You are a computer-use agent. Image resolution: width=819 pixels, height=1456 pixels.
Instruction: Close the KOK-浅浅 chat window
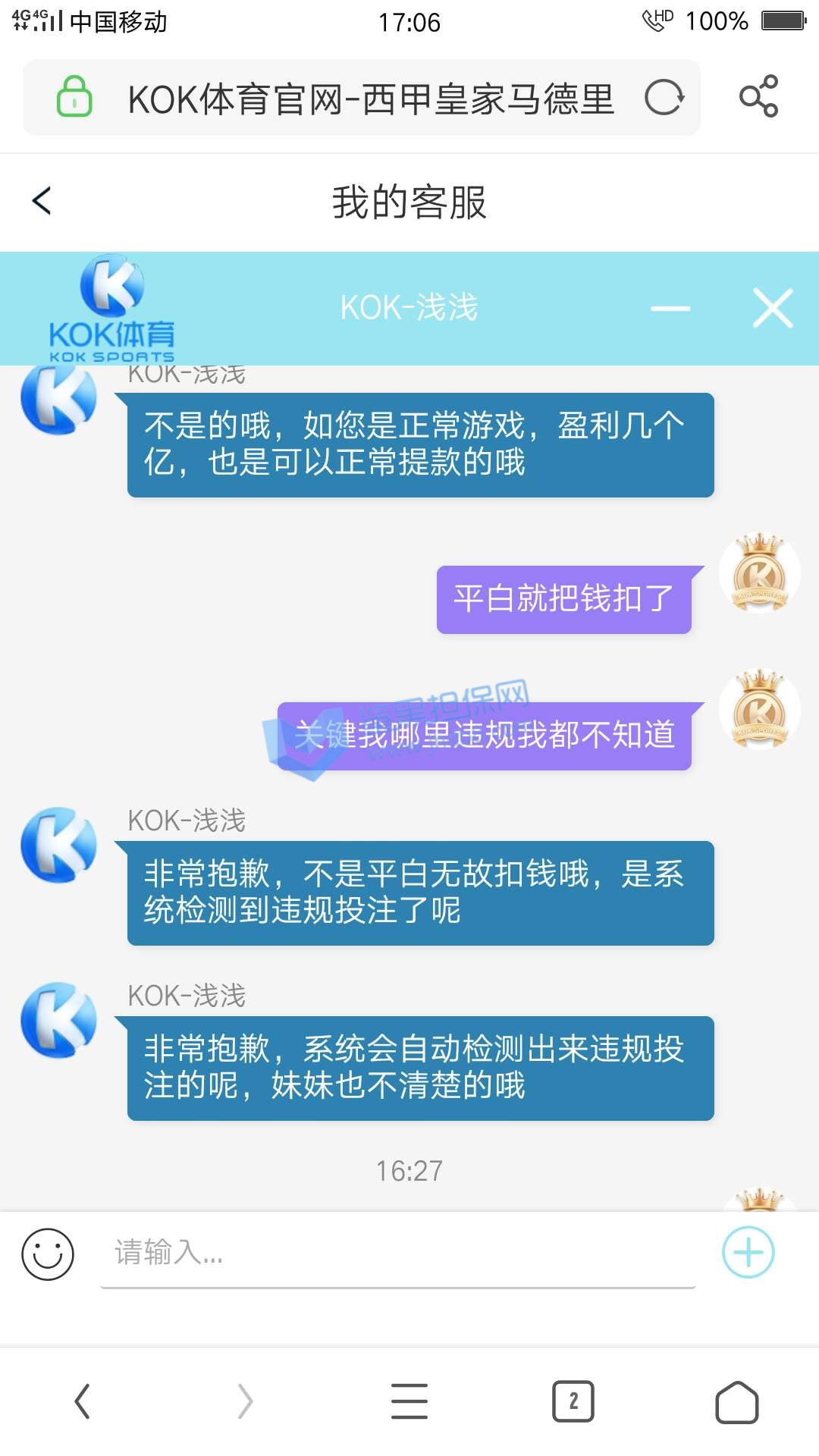pyautogui.click(x=773, y=309)
